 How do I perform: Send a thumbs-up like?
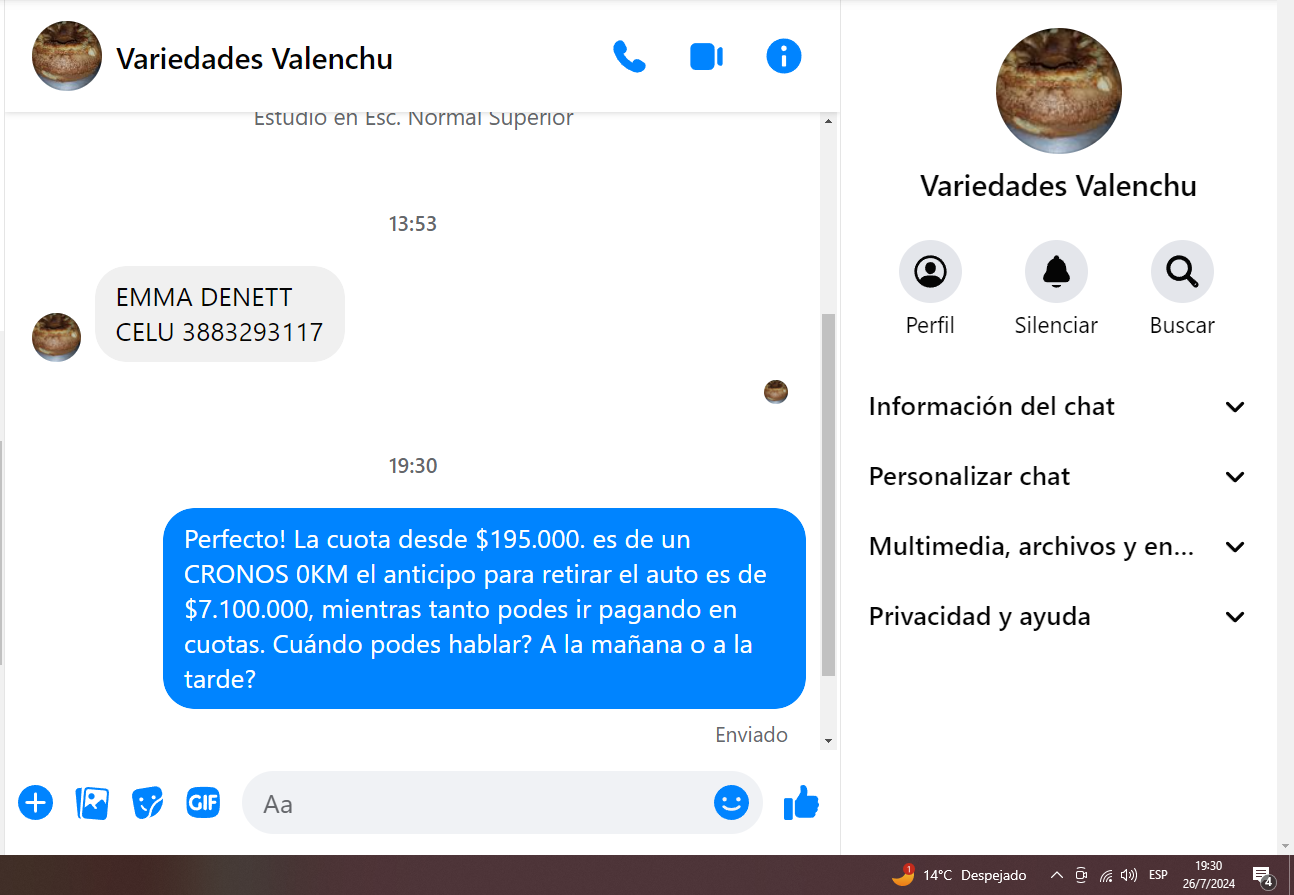pyautogui.click(x=801, y=802)
